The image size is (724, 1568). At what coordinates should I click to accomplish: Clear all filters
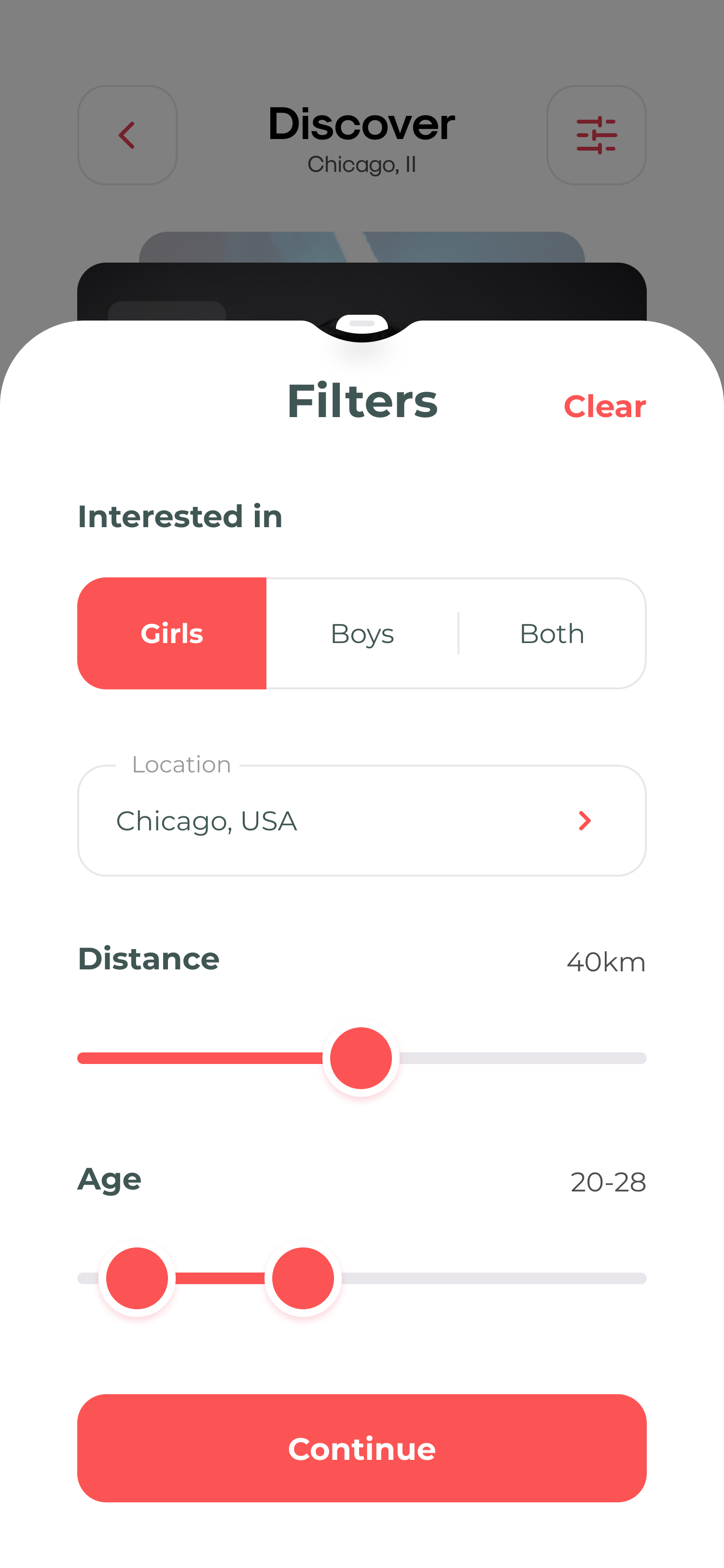(x=604, y=406)
